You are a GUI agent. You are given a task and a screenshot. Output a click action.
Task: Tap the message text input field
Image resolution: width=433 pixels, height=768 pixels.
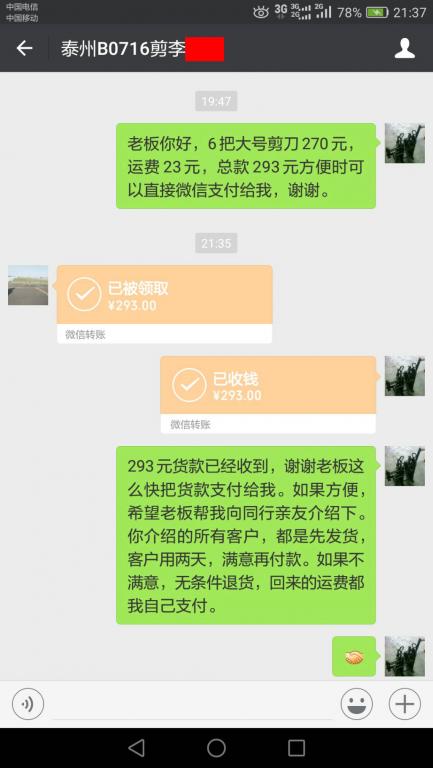[192, 704]
